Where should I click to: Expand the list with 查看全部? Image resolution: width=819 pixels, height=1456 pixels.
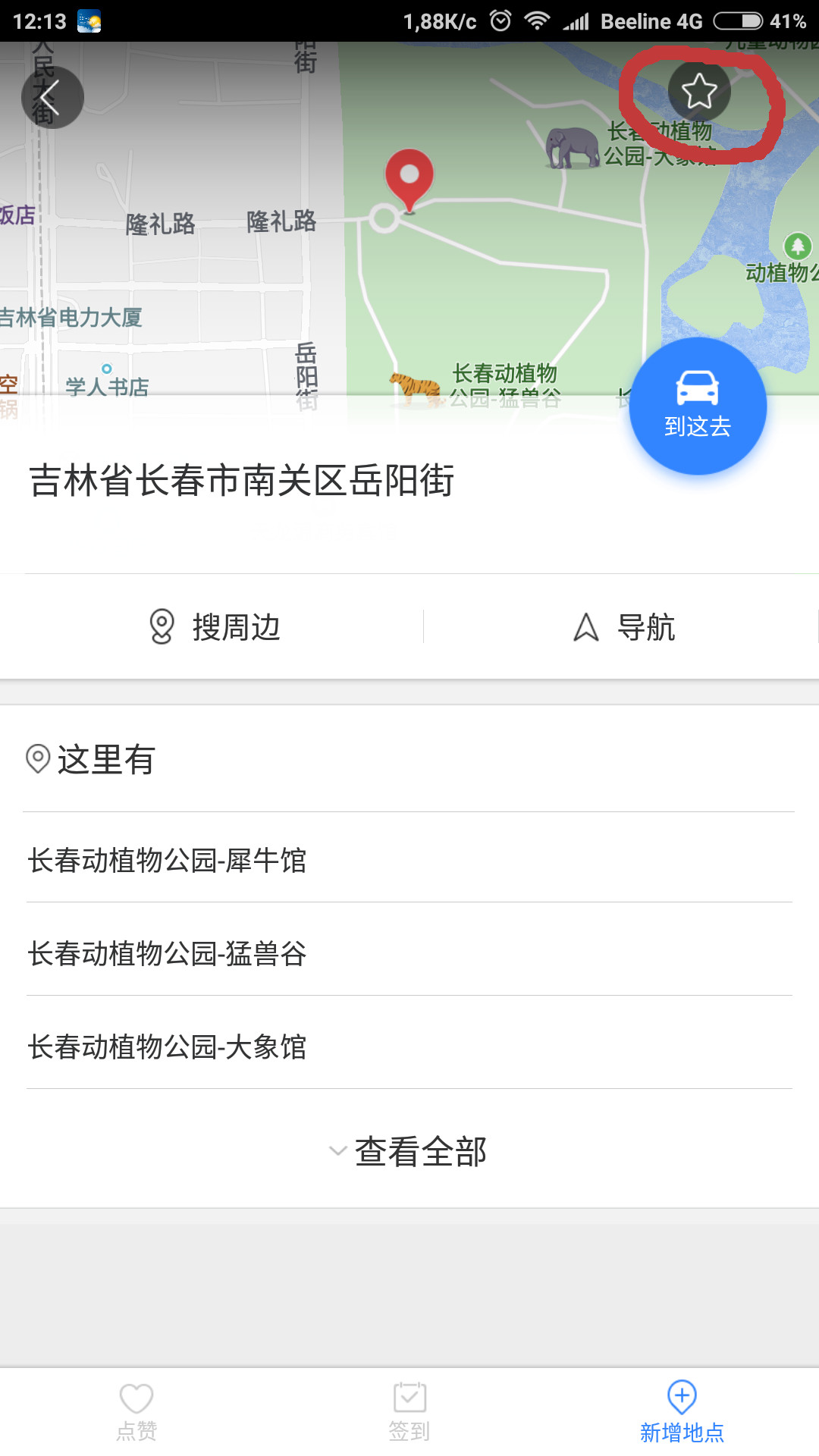click(409, 1151)
